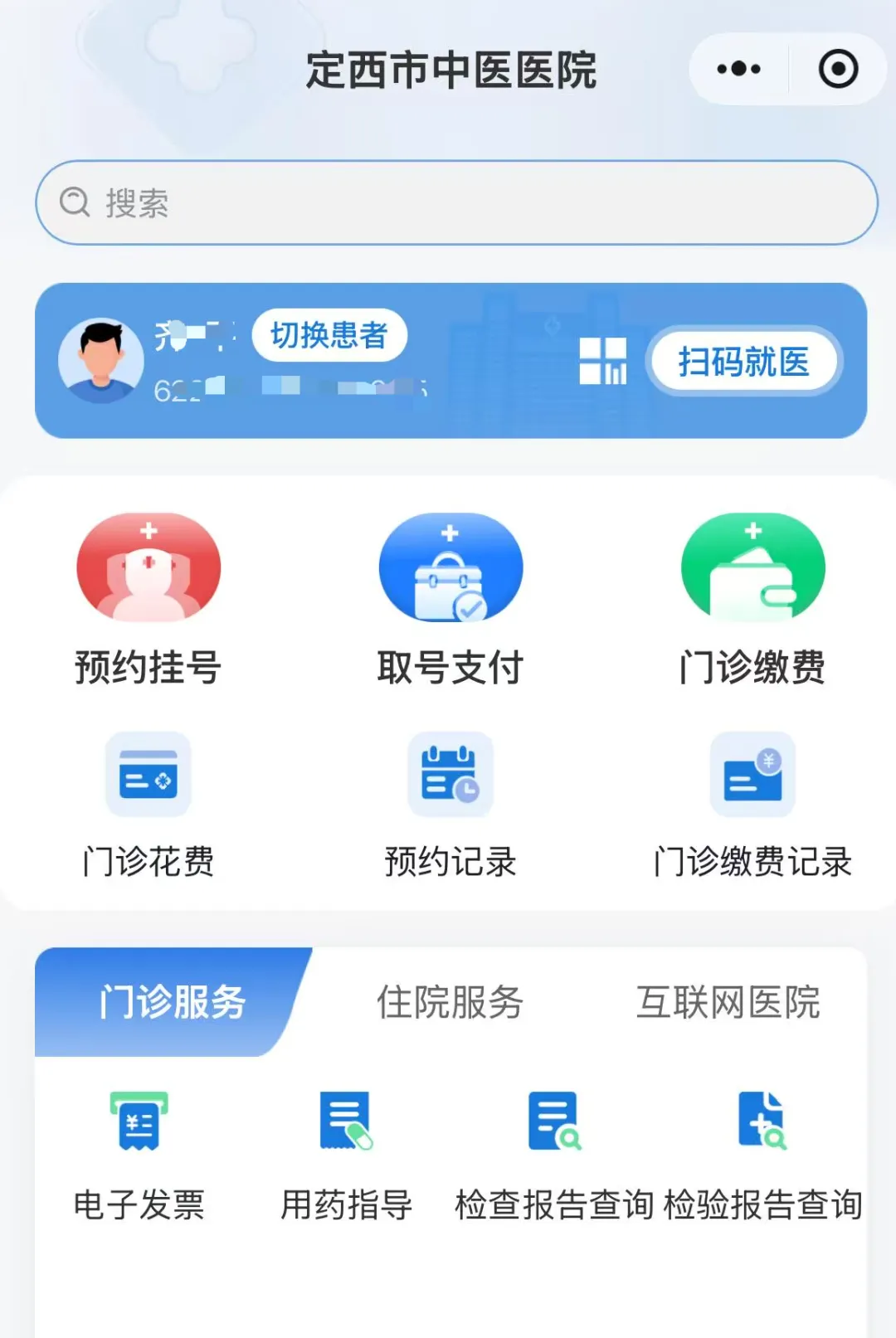Look up 检验报告查询
This screenshot has width=896, height=1338.
pos(762,1156)
